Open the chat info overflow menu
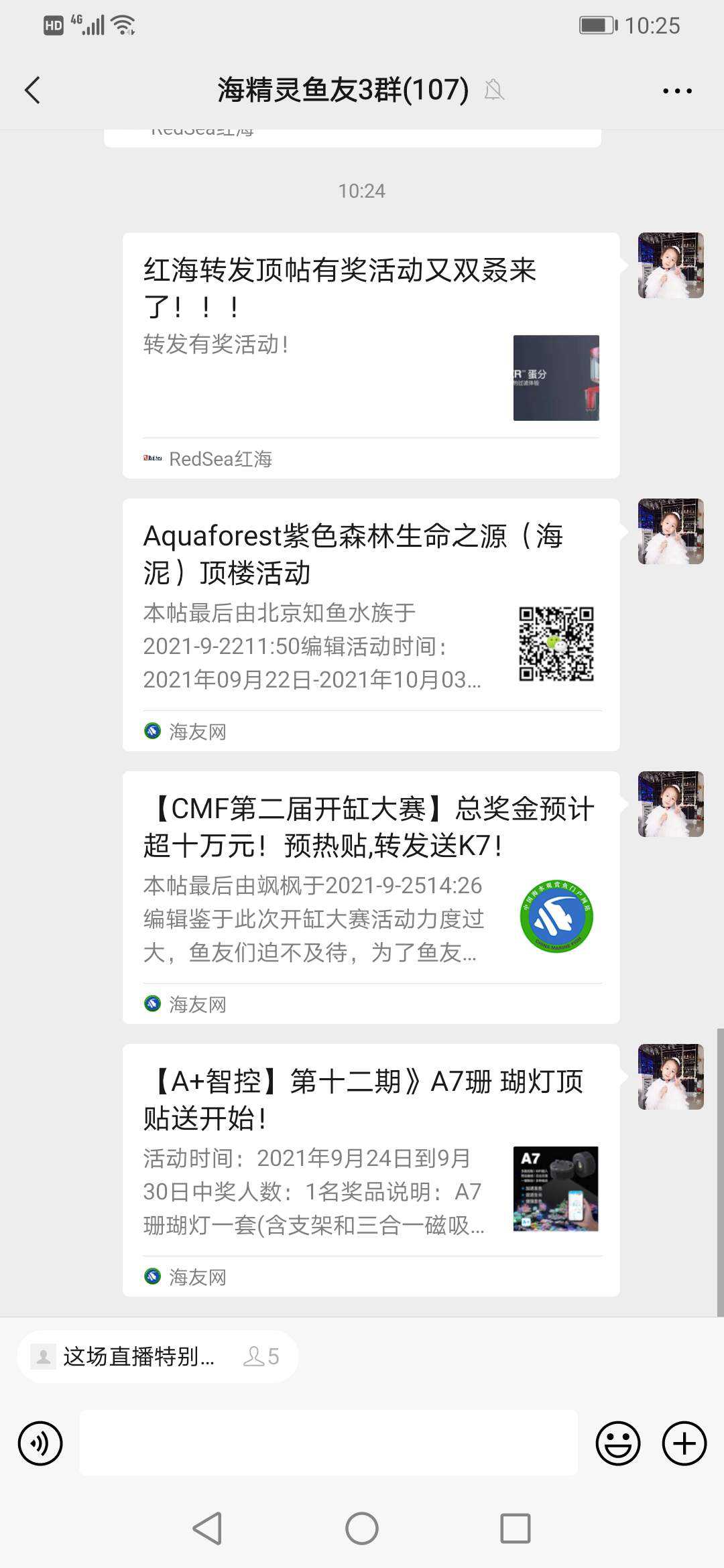724x1568 pixels. tap(677, 90)
